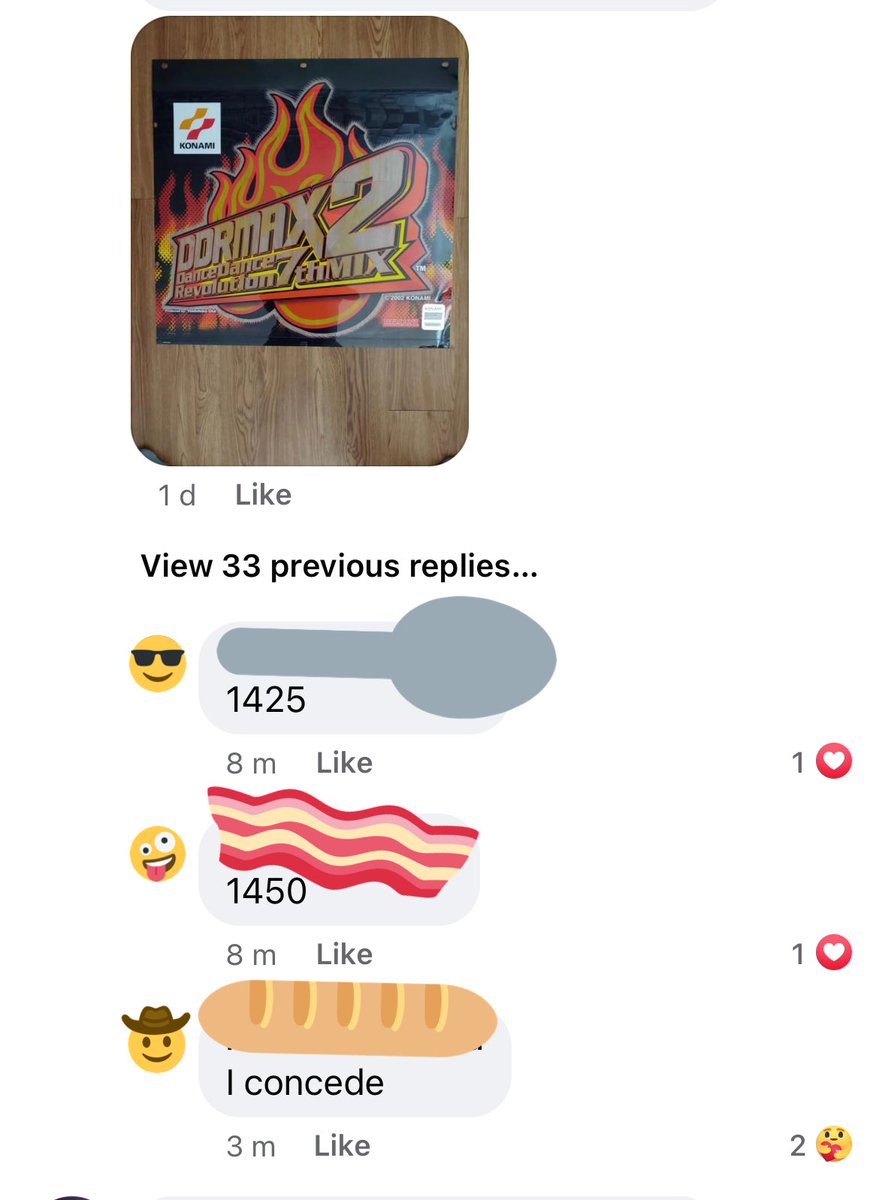This screenshot has height=1200, width=879.
Task: Open the DDRMAX2 poster photo
Action: pos(299,240)
